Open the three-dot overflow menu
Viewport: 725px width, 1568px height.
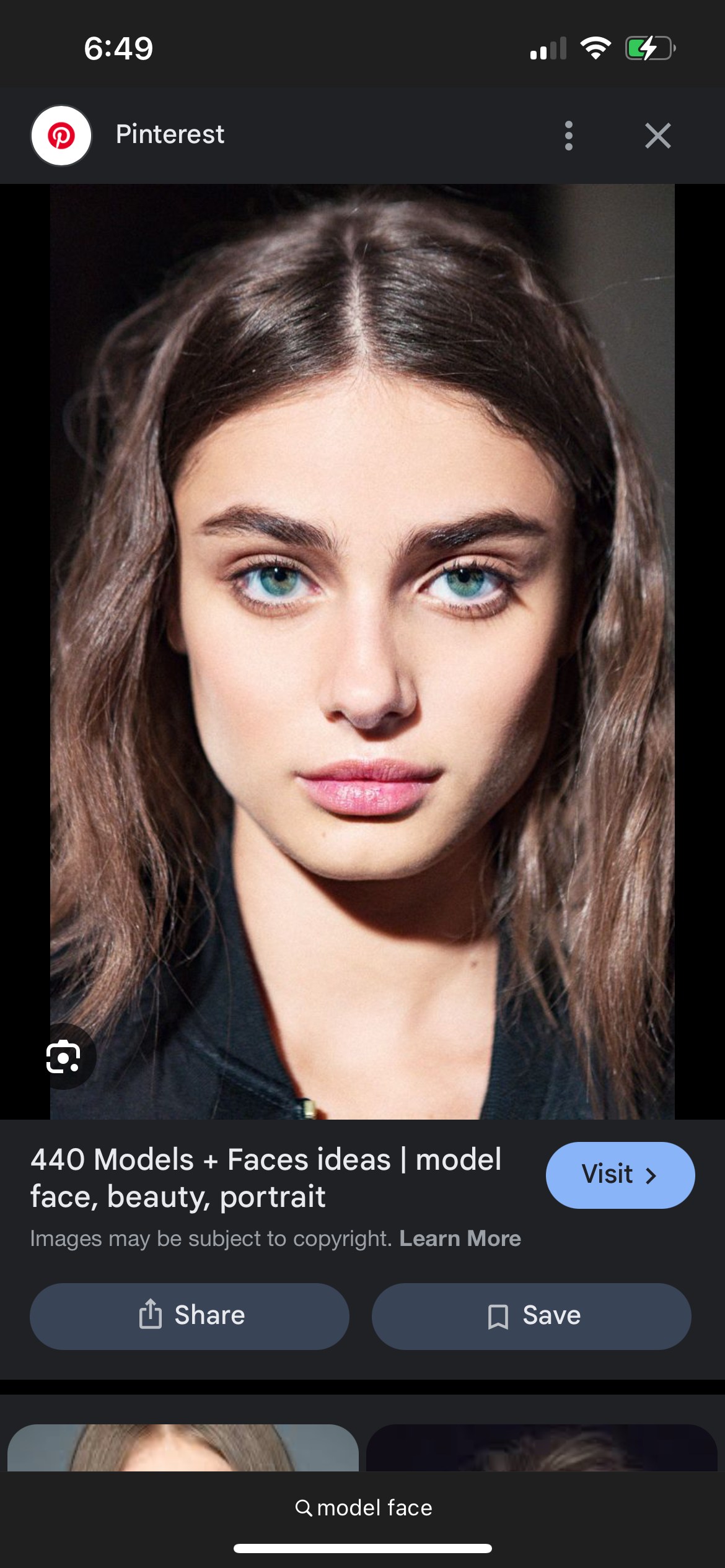point(568,136)
